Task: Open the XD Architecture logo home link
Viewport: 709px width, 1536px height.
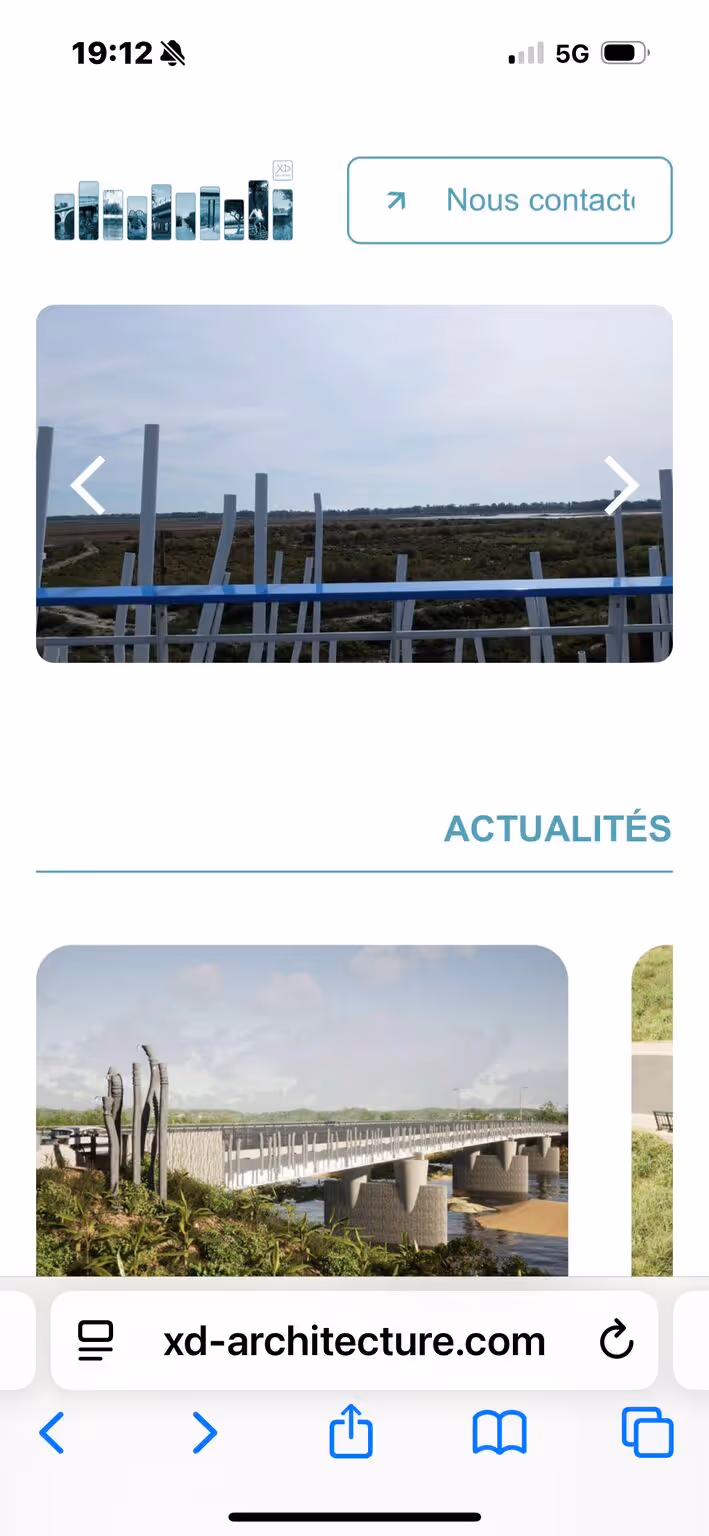Action: [174, 202]
